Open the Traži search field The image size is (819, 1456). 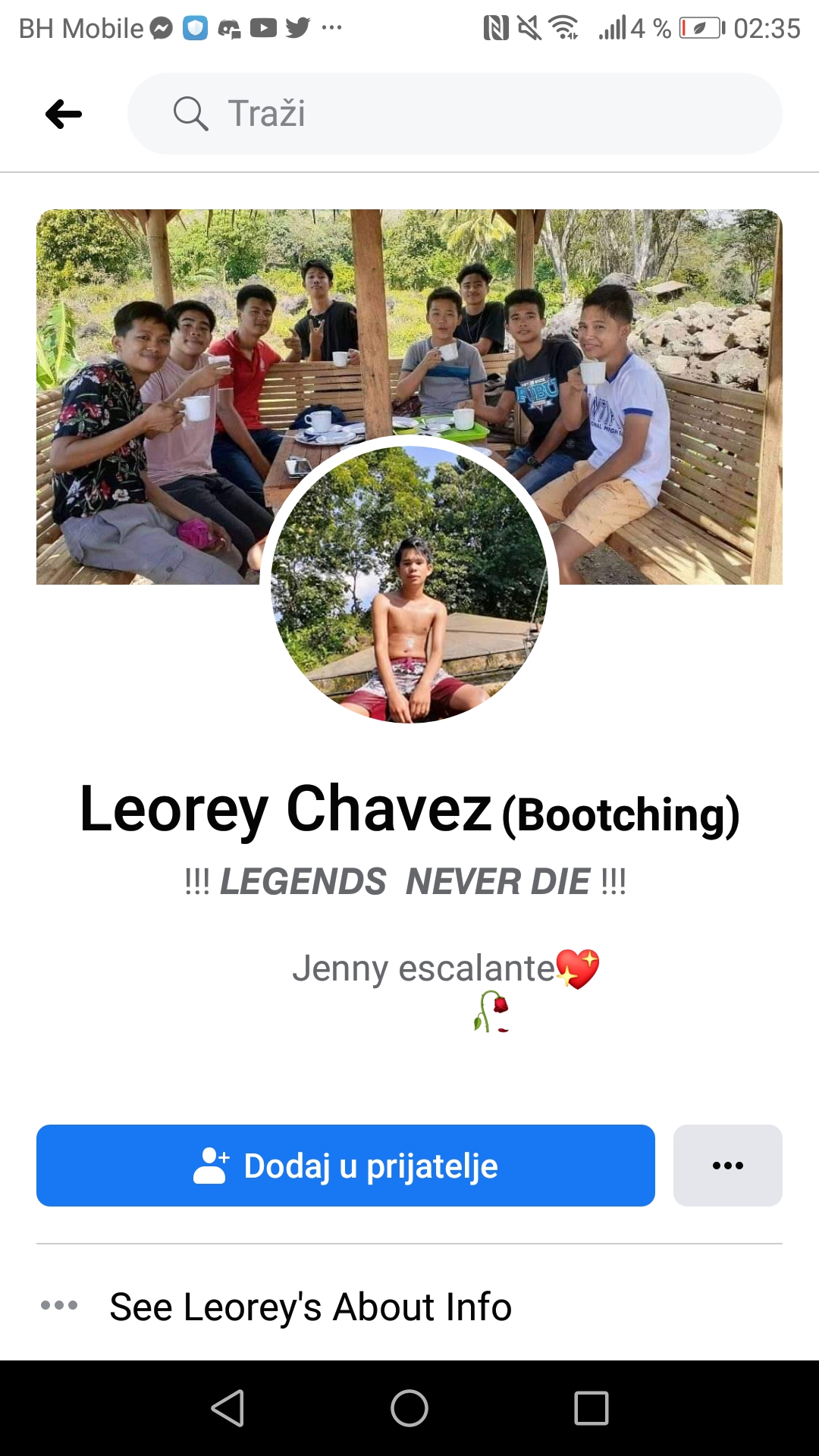click(x=455, y=114)
